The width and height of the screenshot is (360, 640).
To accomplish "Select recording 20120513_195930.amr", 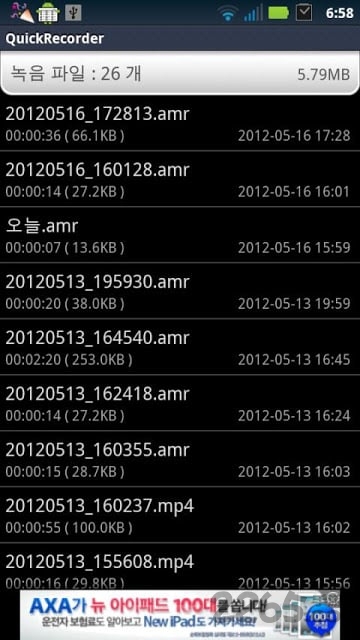I will click(x=180, y=291).
